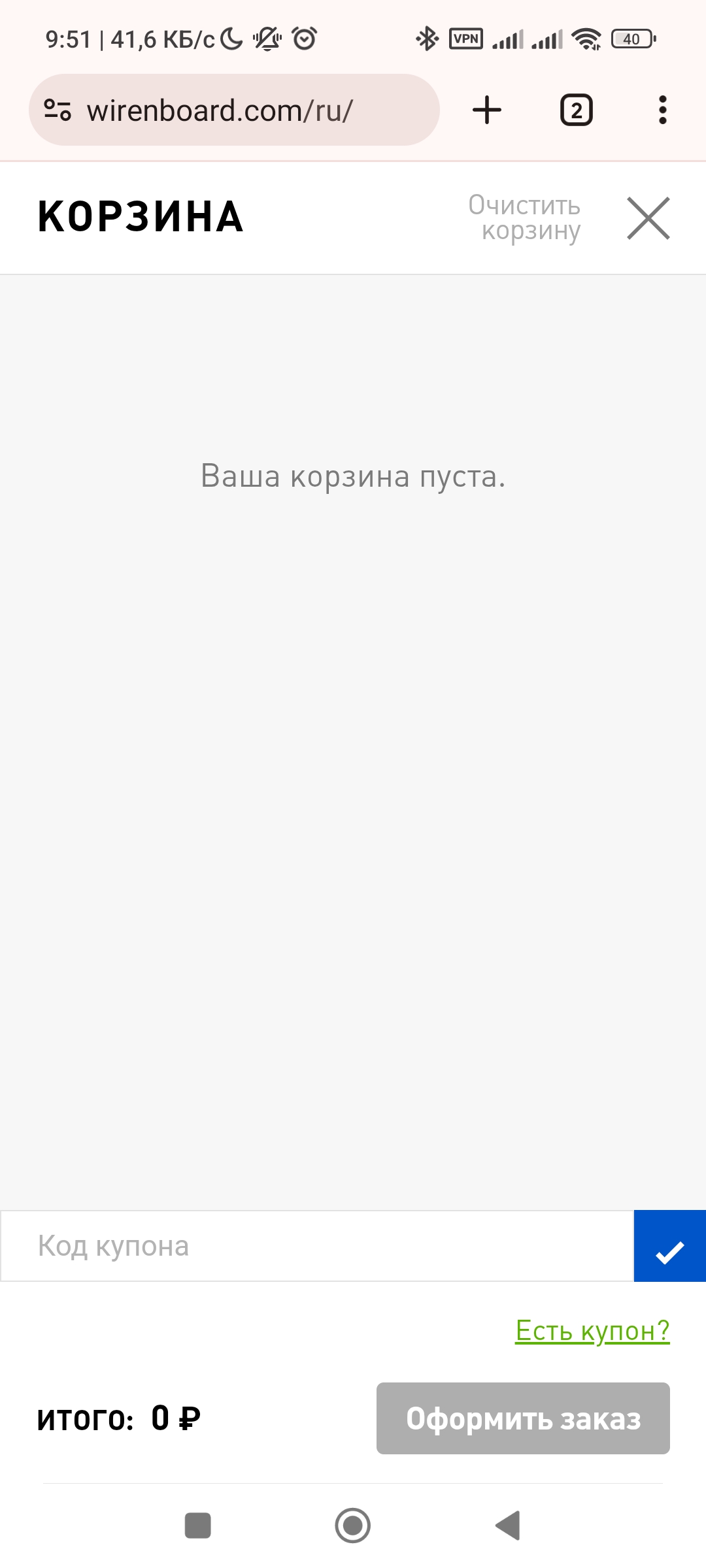The height and width of the screenshot is (1568, 706).
Task: Apply the coupon with the blue checkmark button
Action: [670, 1246]
